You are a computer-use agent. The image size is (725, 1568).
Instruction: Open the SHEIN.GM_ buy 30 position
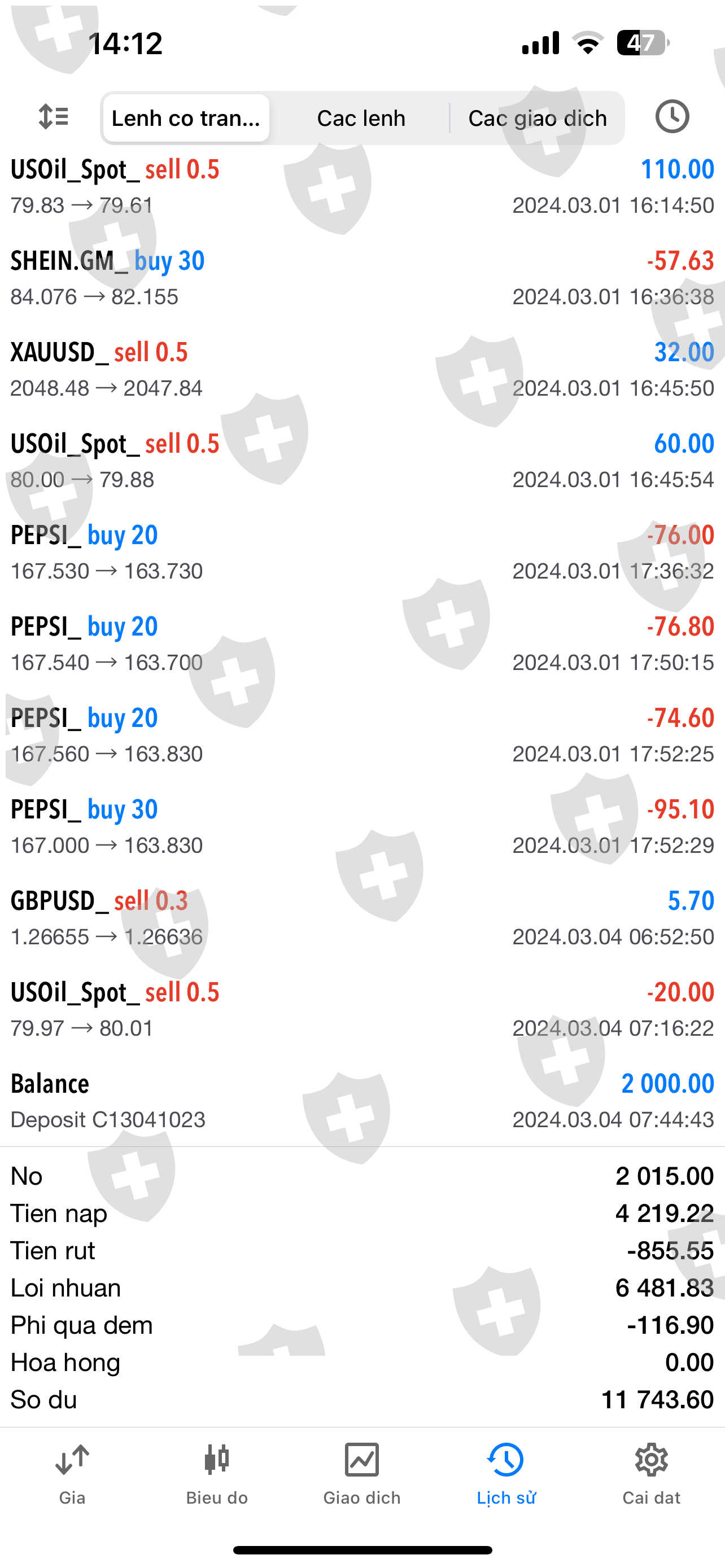pyautogui.click(x=361, y=278)
